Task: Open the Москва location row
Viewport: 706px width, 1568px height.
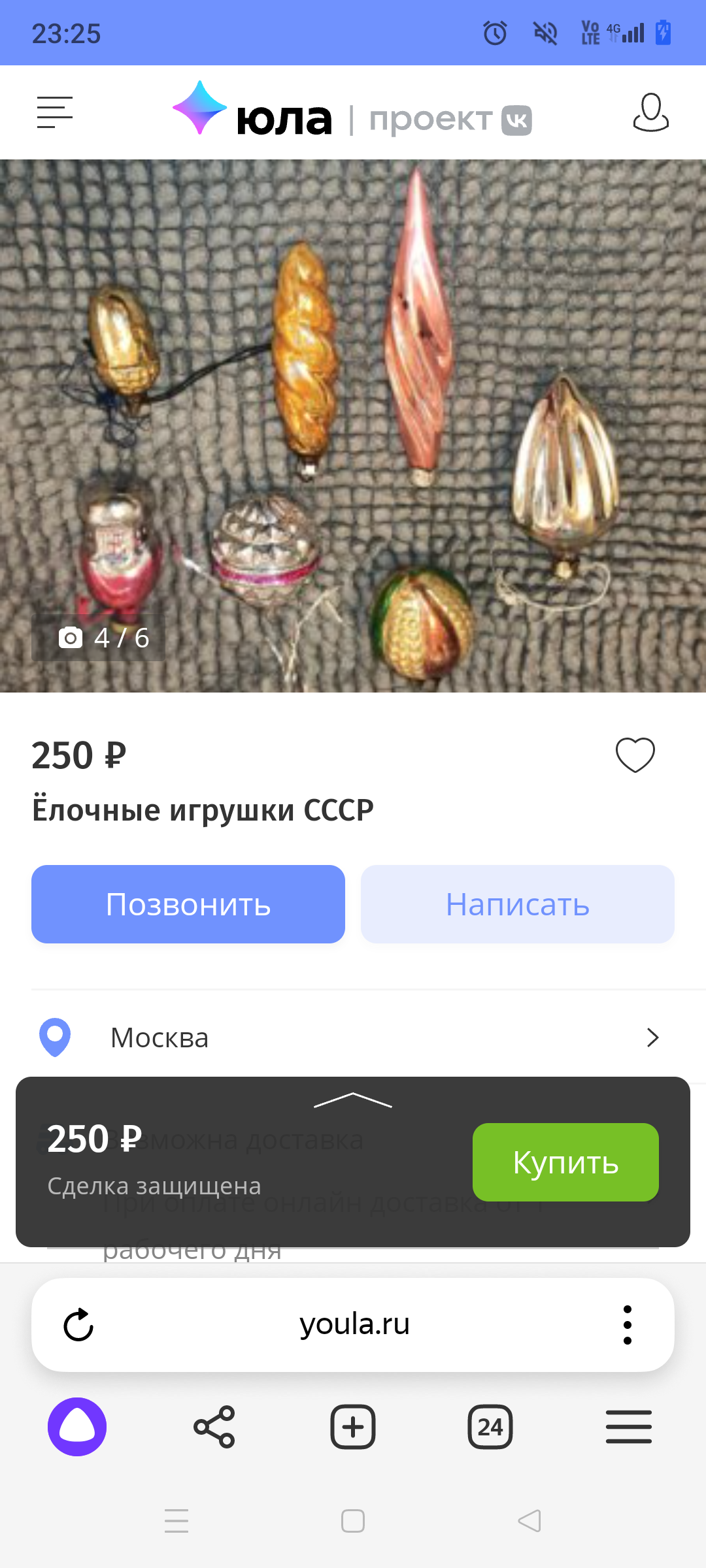Action: coord(353,1037)
